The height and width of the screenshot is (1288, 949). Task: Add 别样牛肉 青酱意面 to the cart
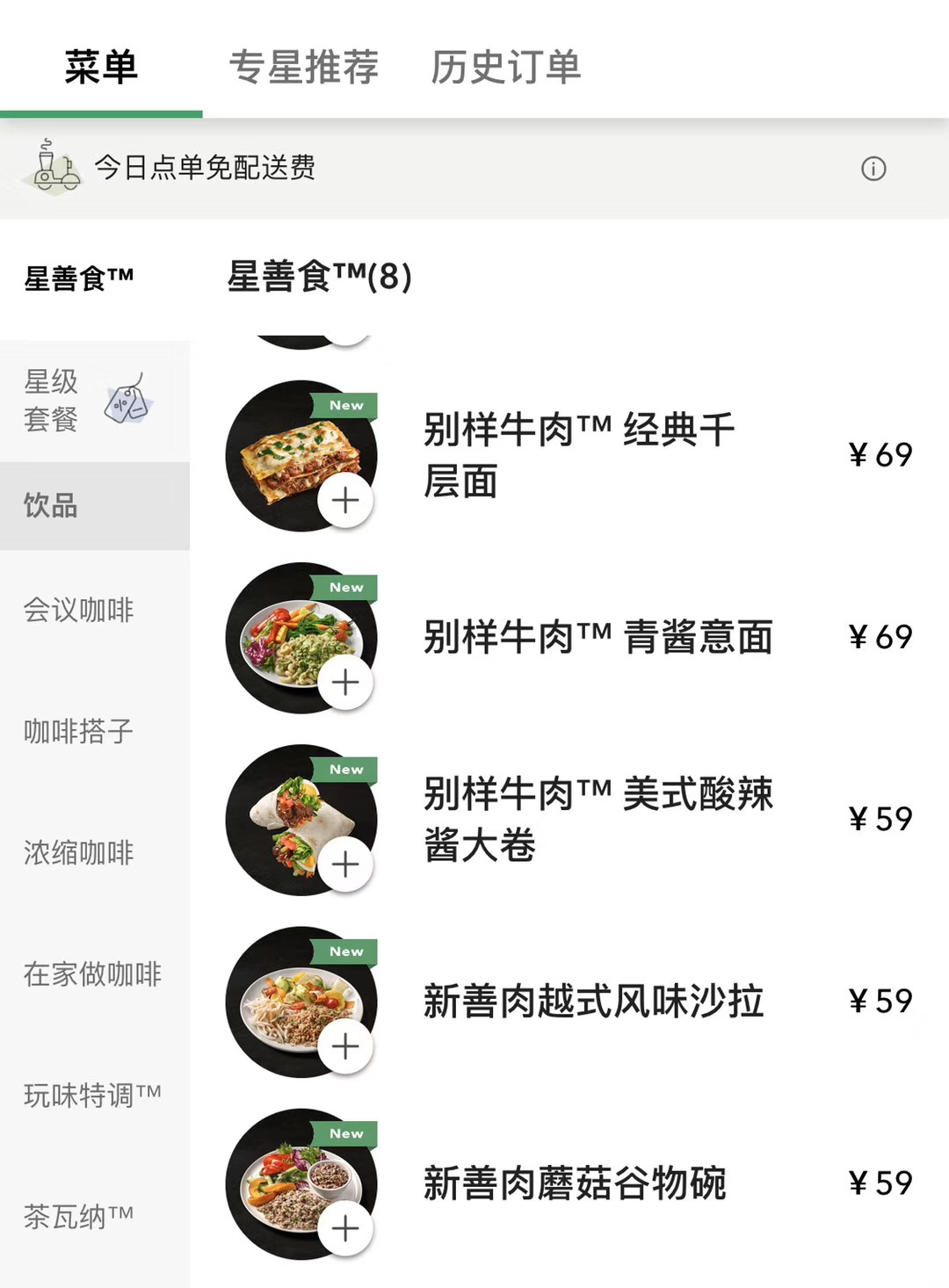345,683
